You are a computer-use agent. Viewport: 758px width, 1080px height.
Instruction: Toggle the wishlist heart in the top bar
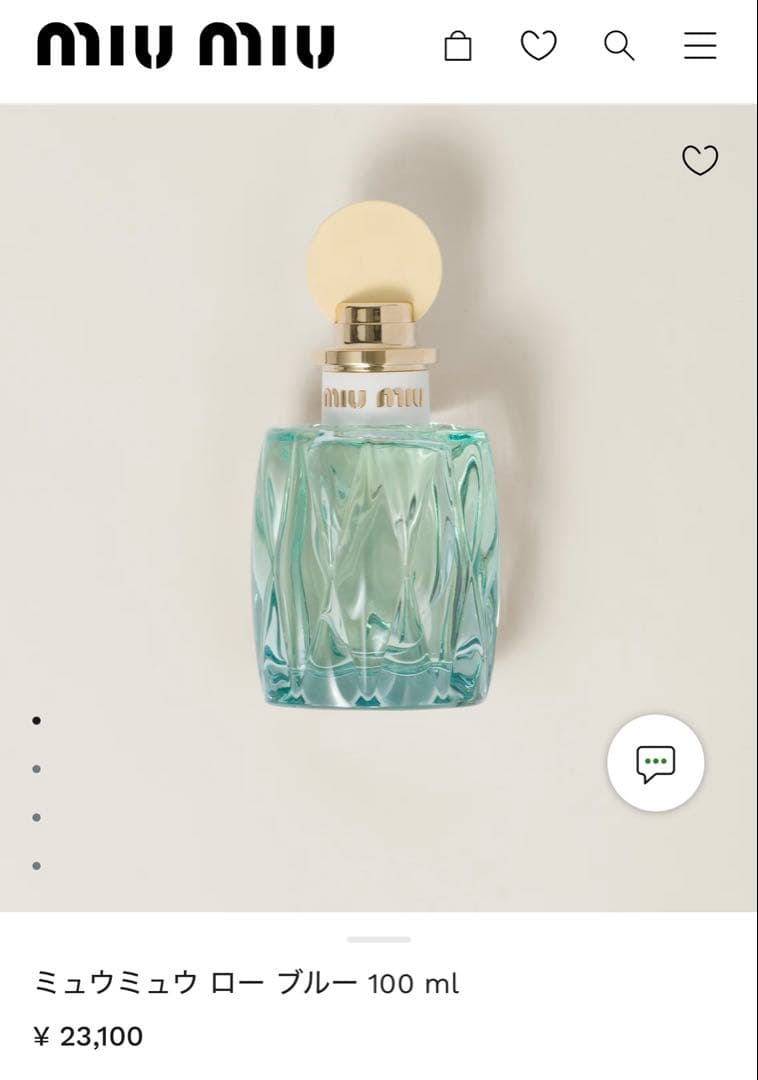(539, 46)
